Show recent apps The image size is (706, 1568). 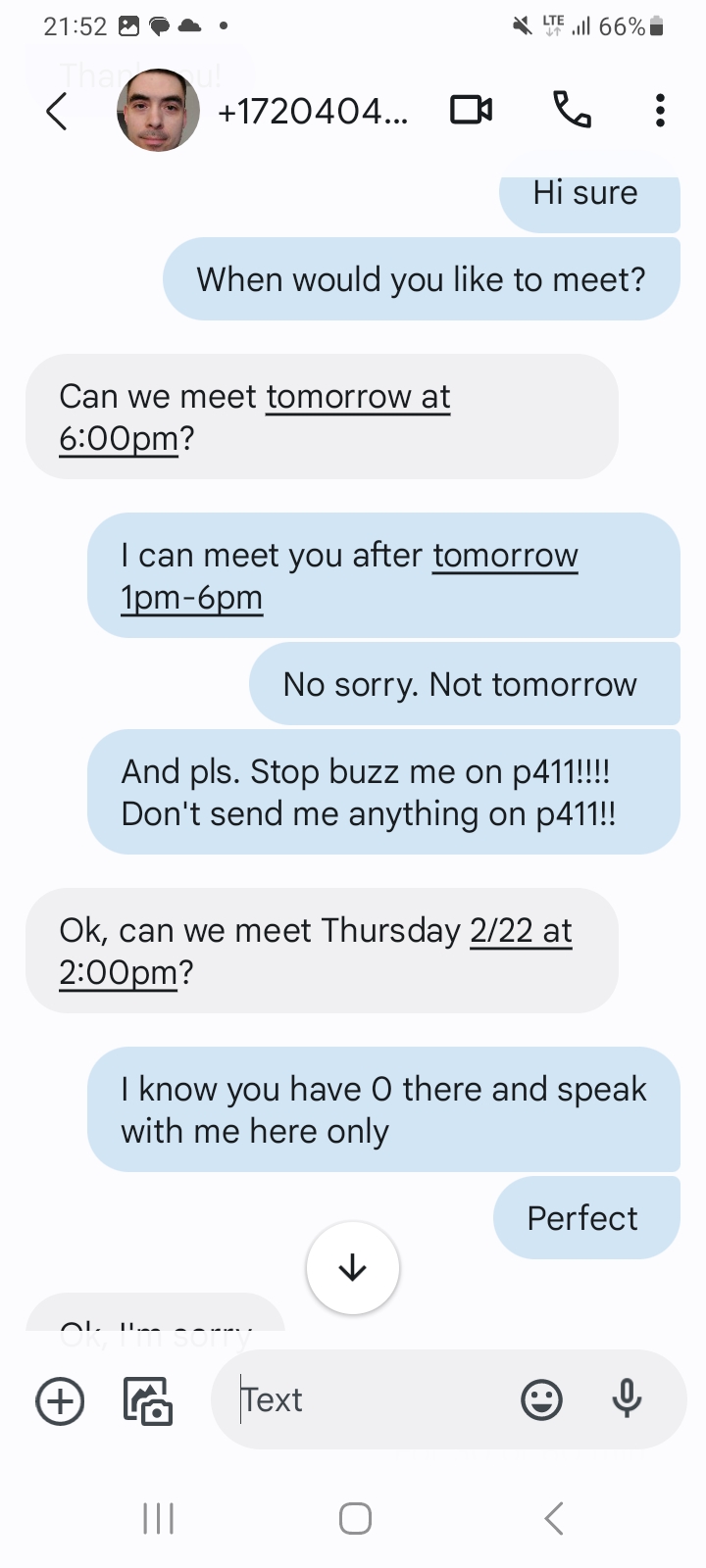pos(158,1518)
